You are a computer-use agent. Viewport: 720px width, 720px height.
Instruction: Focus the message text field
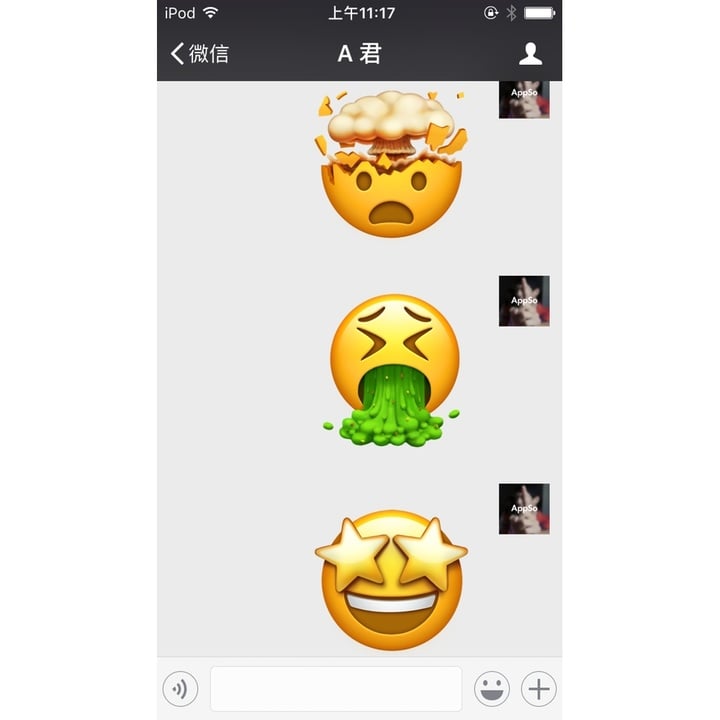[336, 689]
